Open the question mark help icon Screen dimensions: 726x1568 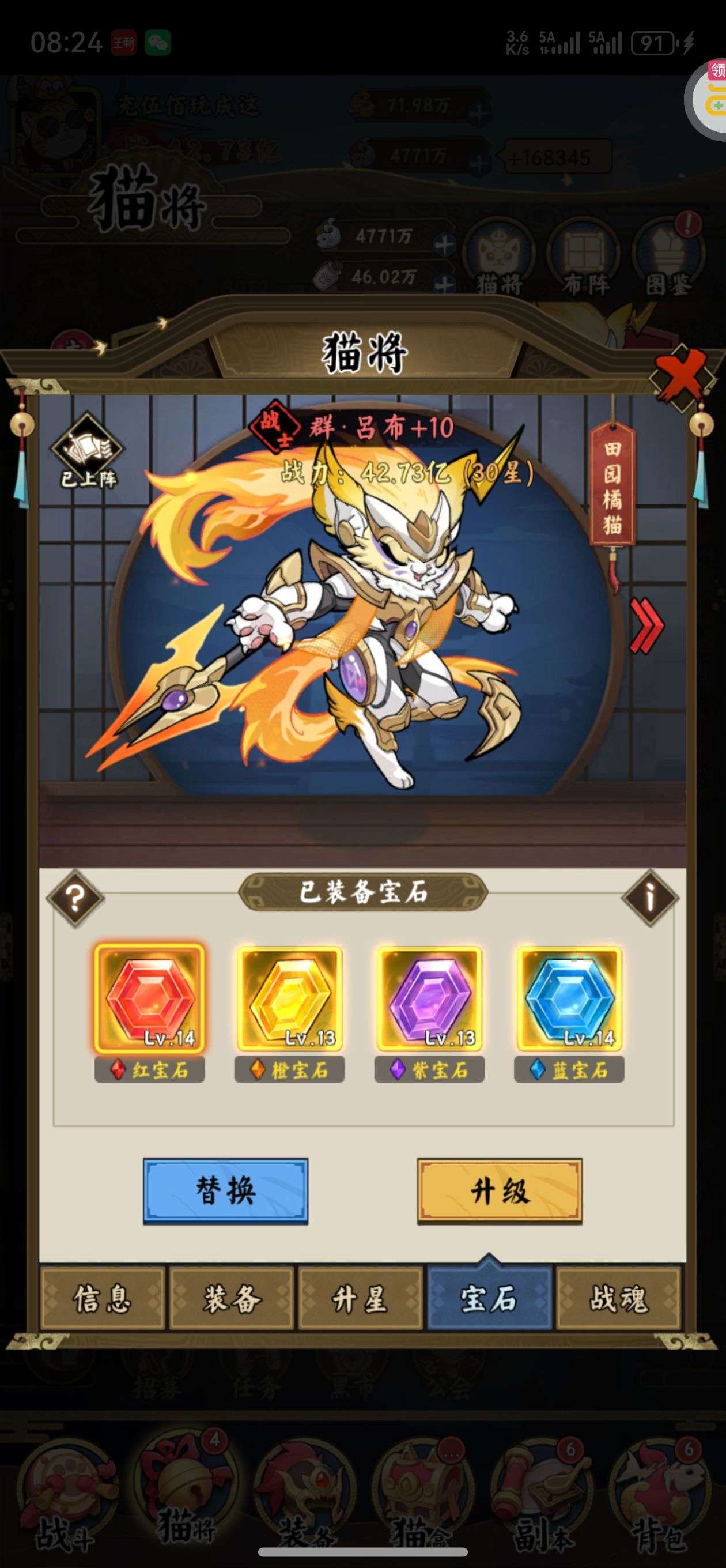pyautogui.click(x=75, y=899)
